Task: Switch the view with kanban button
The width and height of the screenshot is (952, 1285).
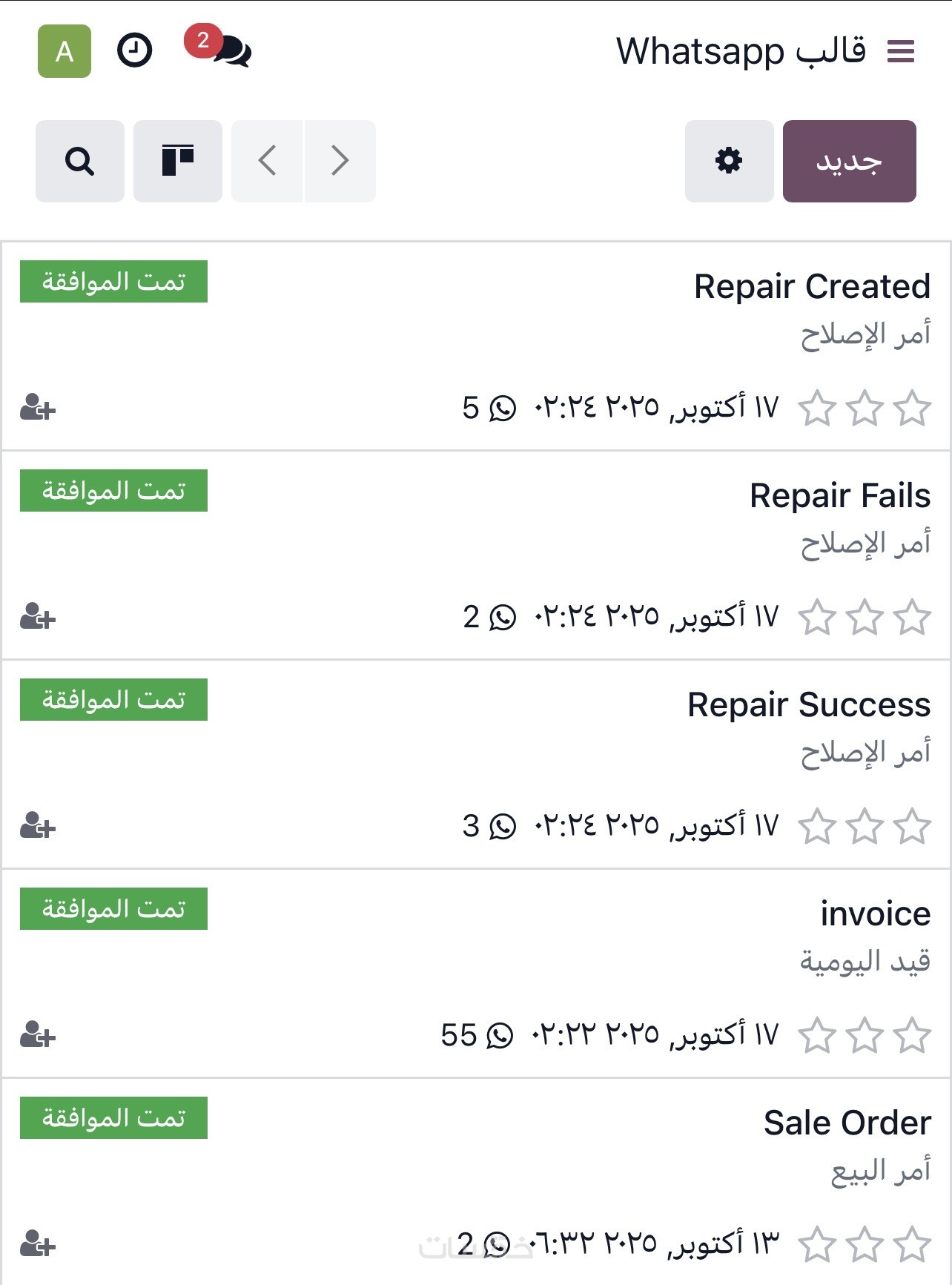Action: point(177,161)
